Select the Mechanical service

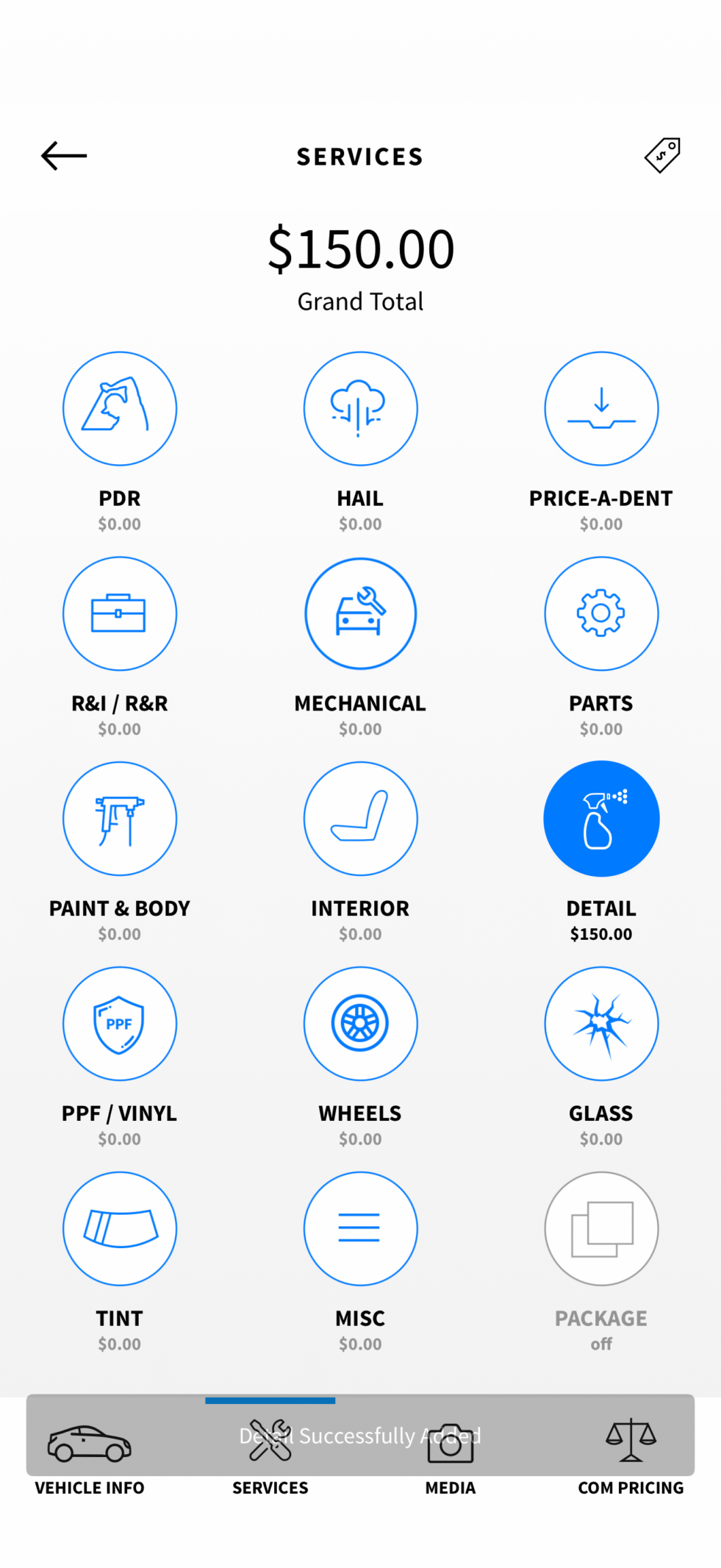coord(360,613)
